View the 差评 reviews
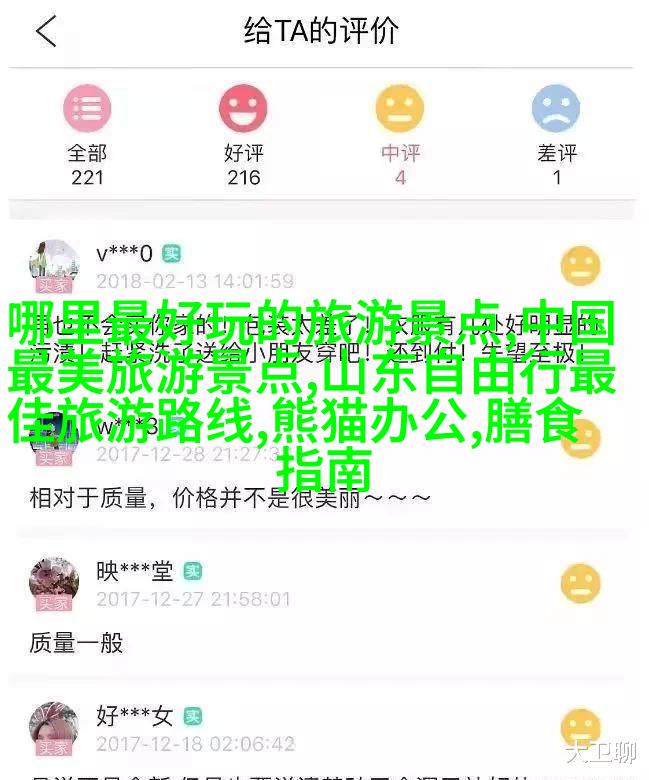Image resolution: width=649 pixels, height=780 pixels. point(557,136)
